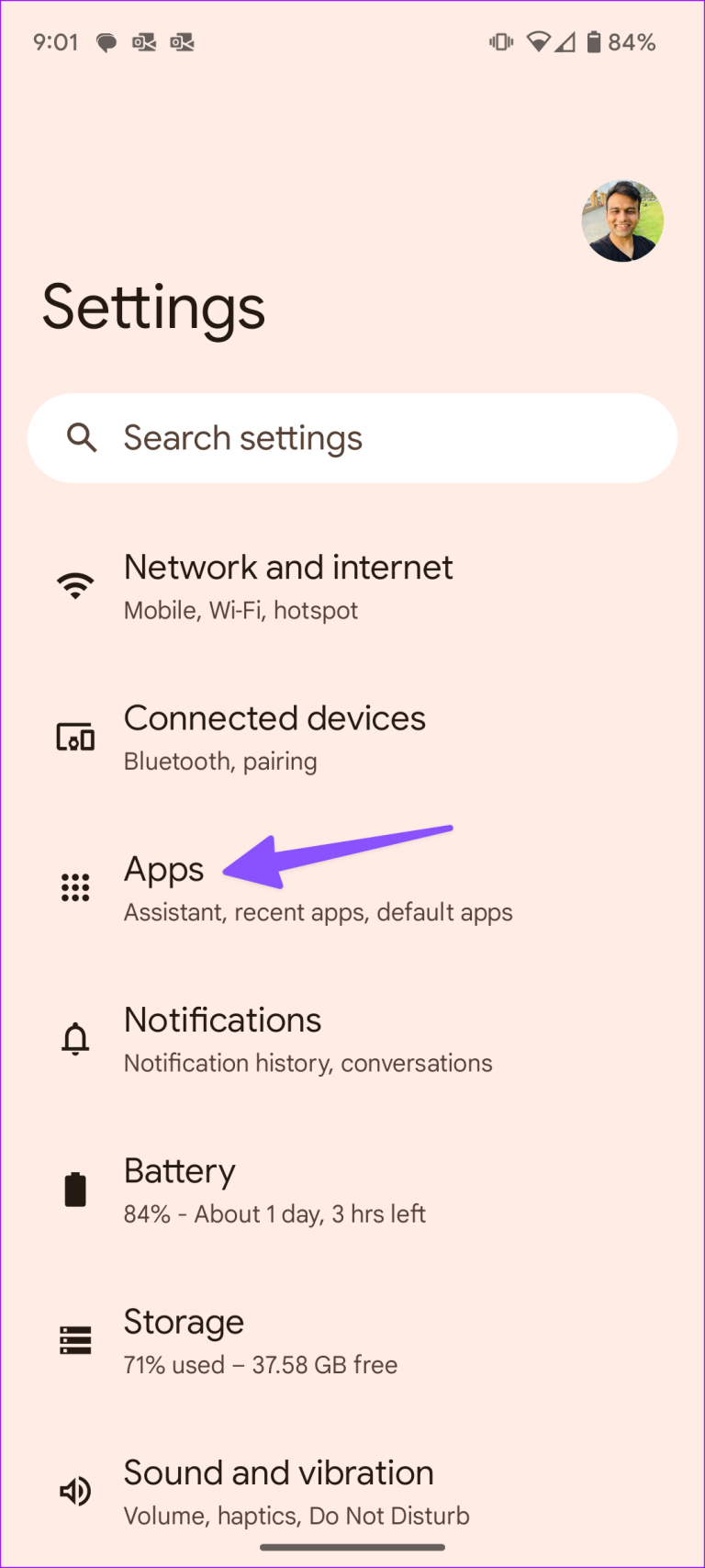Select the speech bubble icon in the status bar
The width and height of the screenshot is (705, 1568).
[x=107, y=41]
